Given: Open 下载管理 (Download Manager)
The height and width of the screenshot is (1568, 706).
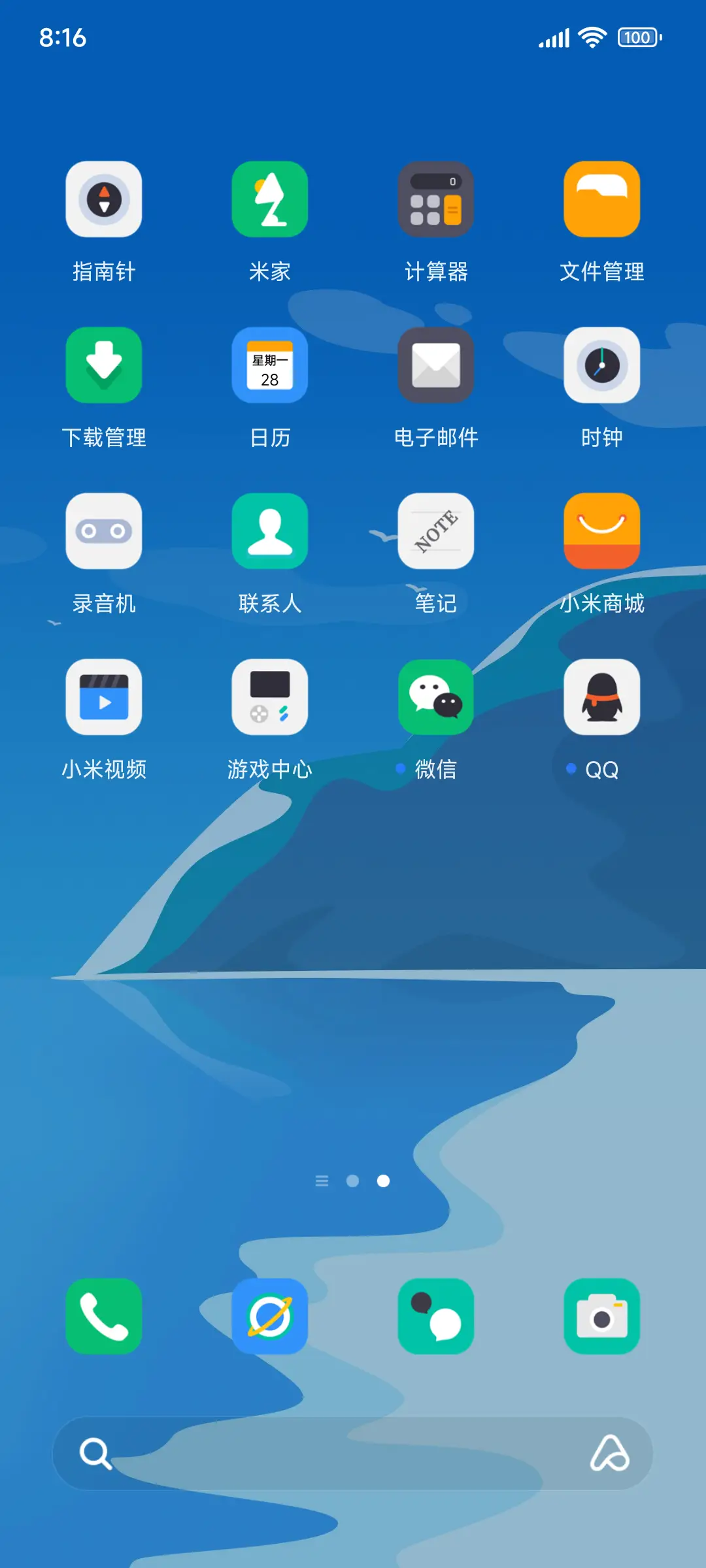Looking at the screenshot, I should [104, 365].
